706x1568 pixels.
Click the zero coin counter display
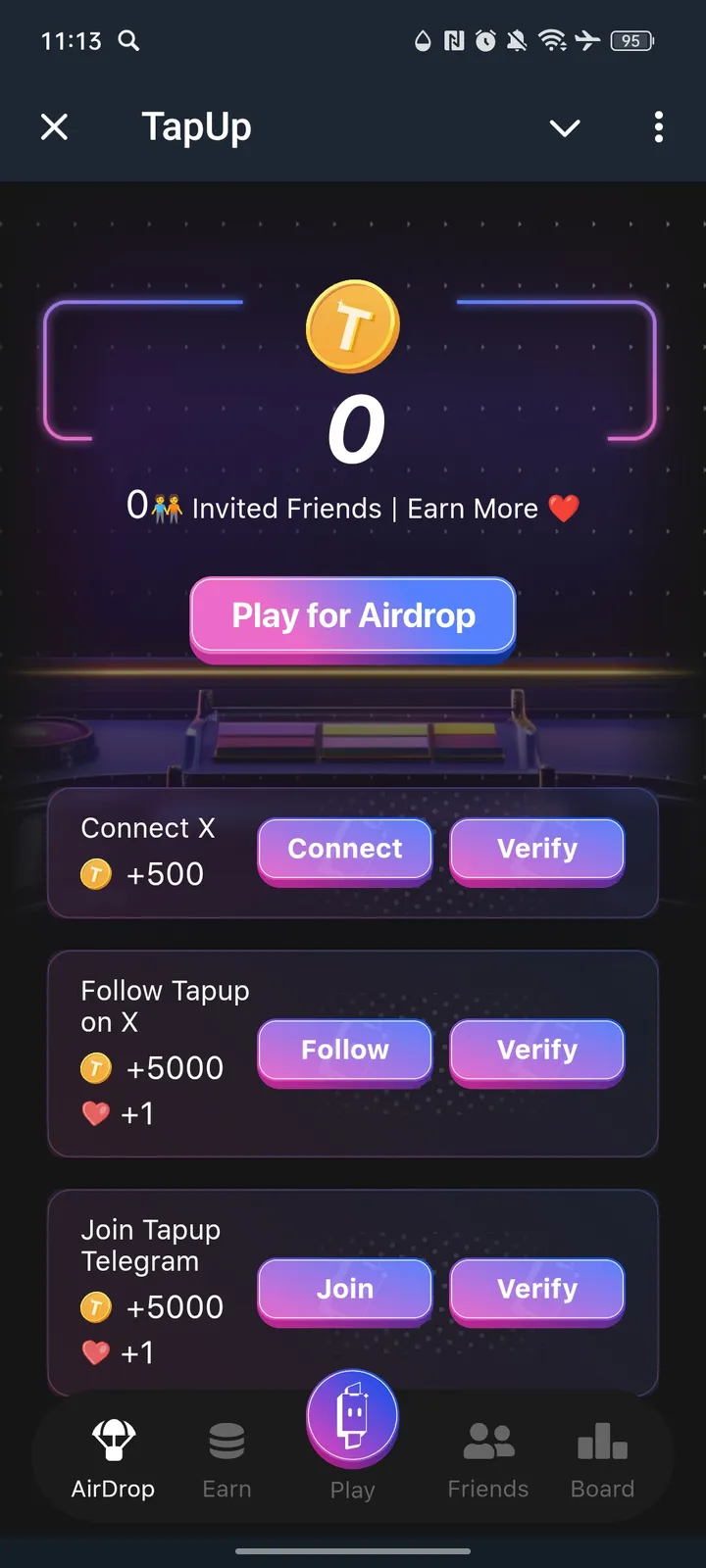tap(355, 428)
